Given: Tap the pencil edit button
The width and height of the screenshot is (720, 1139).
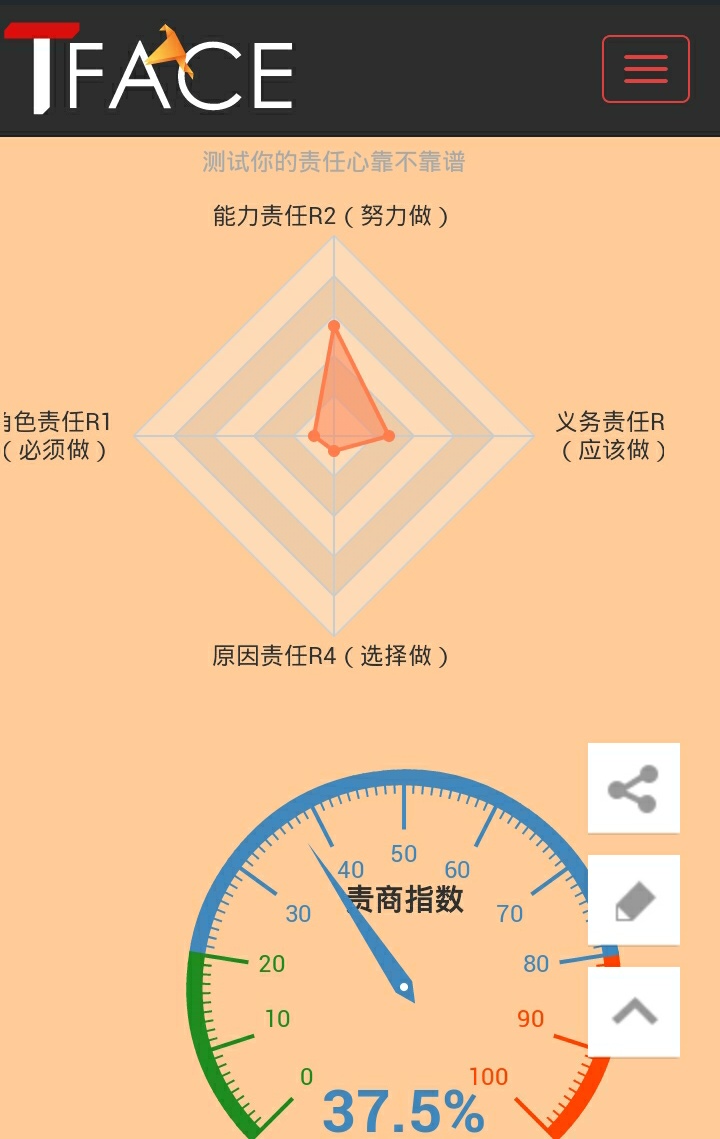Looking at the screenshot, I should (x=633, y=900).
